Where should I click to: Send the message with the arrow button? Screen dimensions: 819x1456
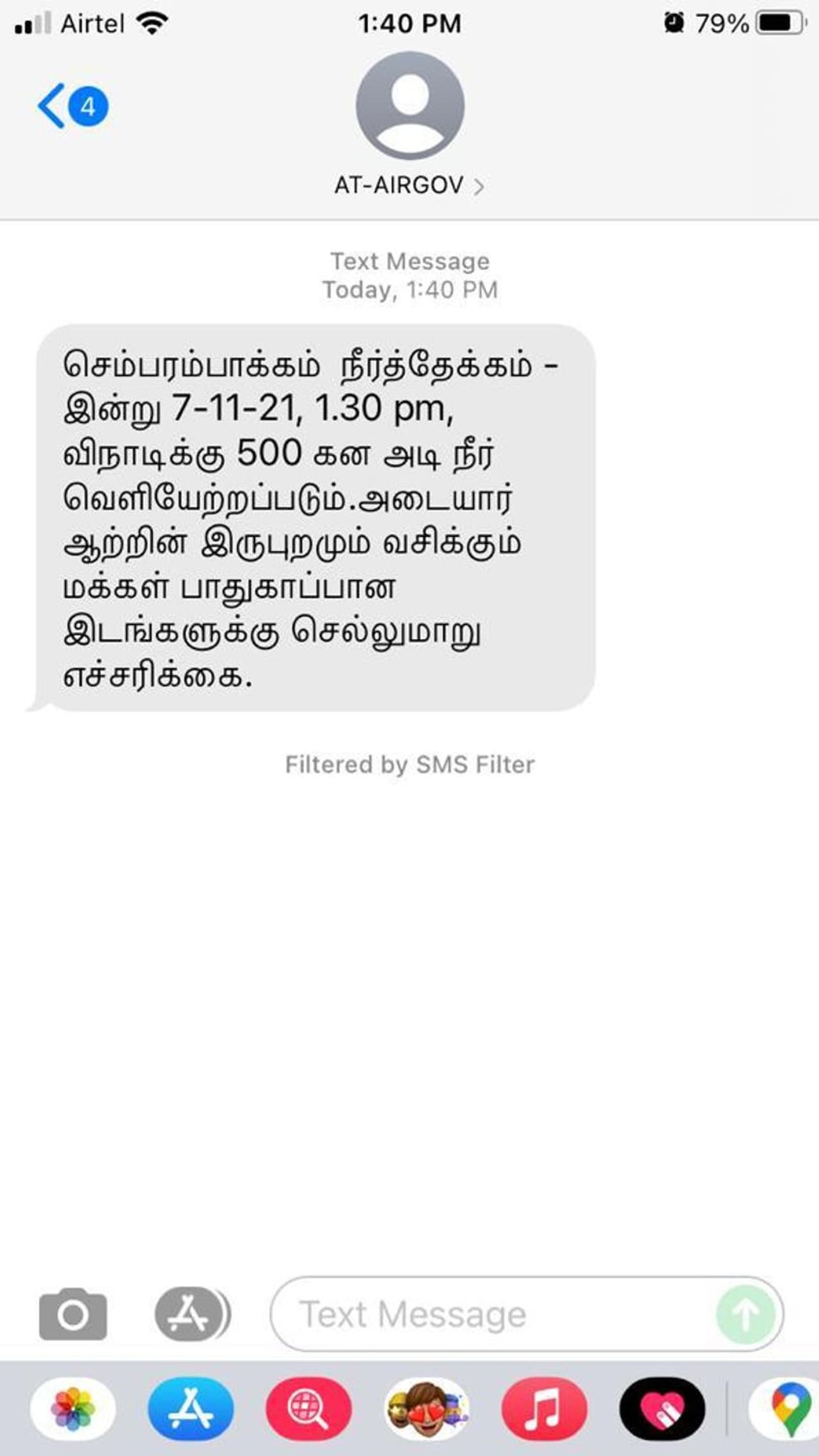point(746,1315)
